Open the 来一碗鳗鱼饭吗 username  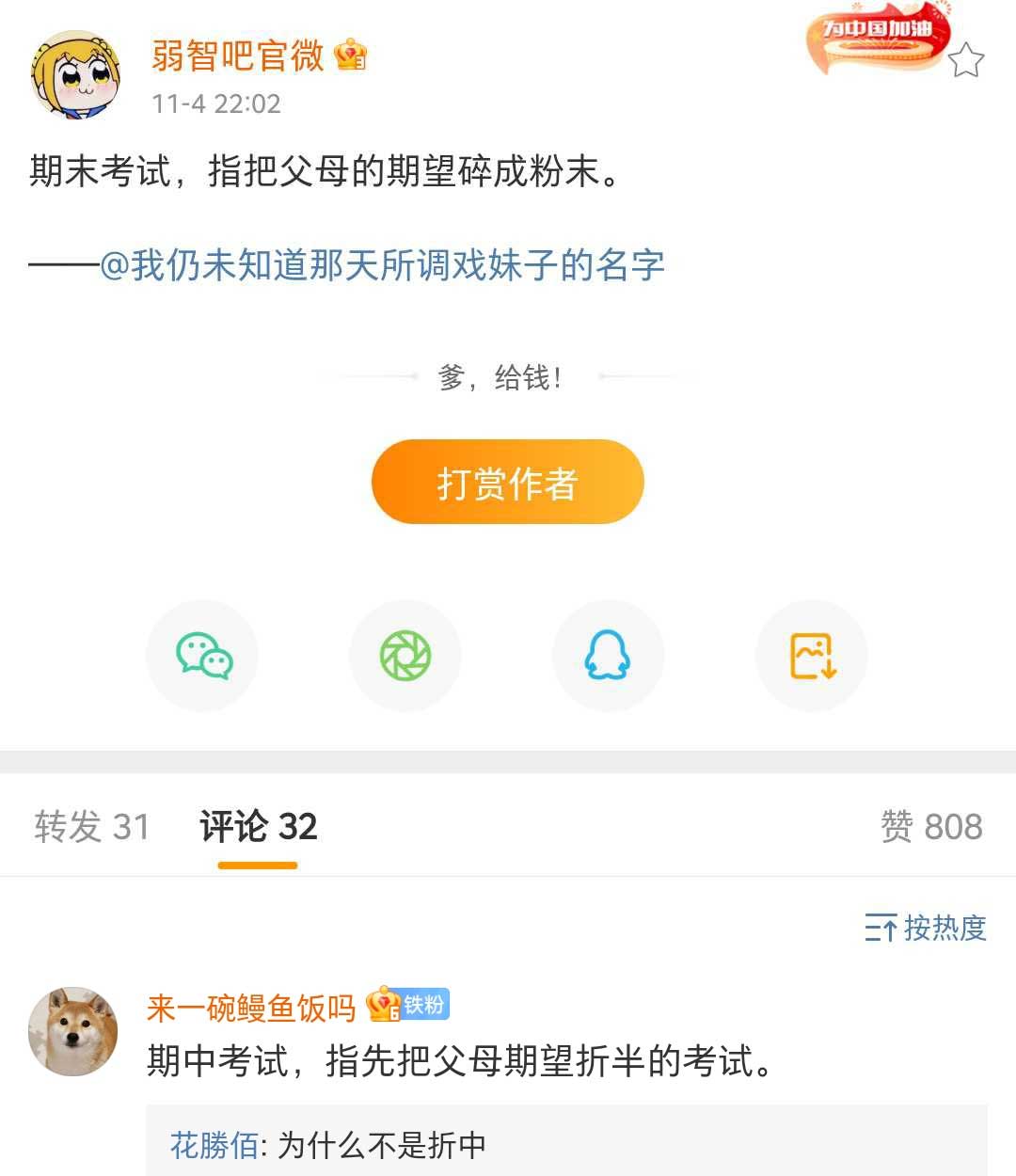[251, 1009]
